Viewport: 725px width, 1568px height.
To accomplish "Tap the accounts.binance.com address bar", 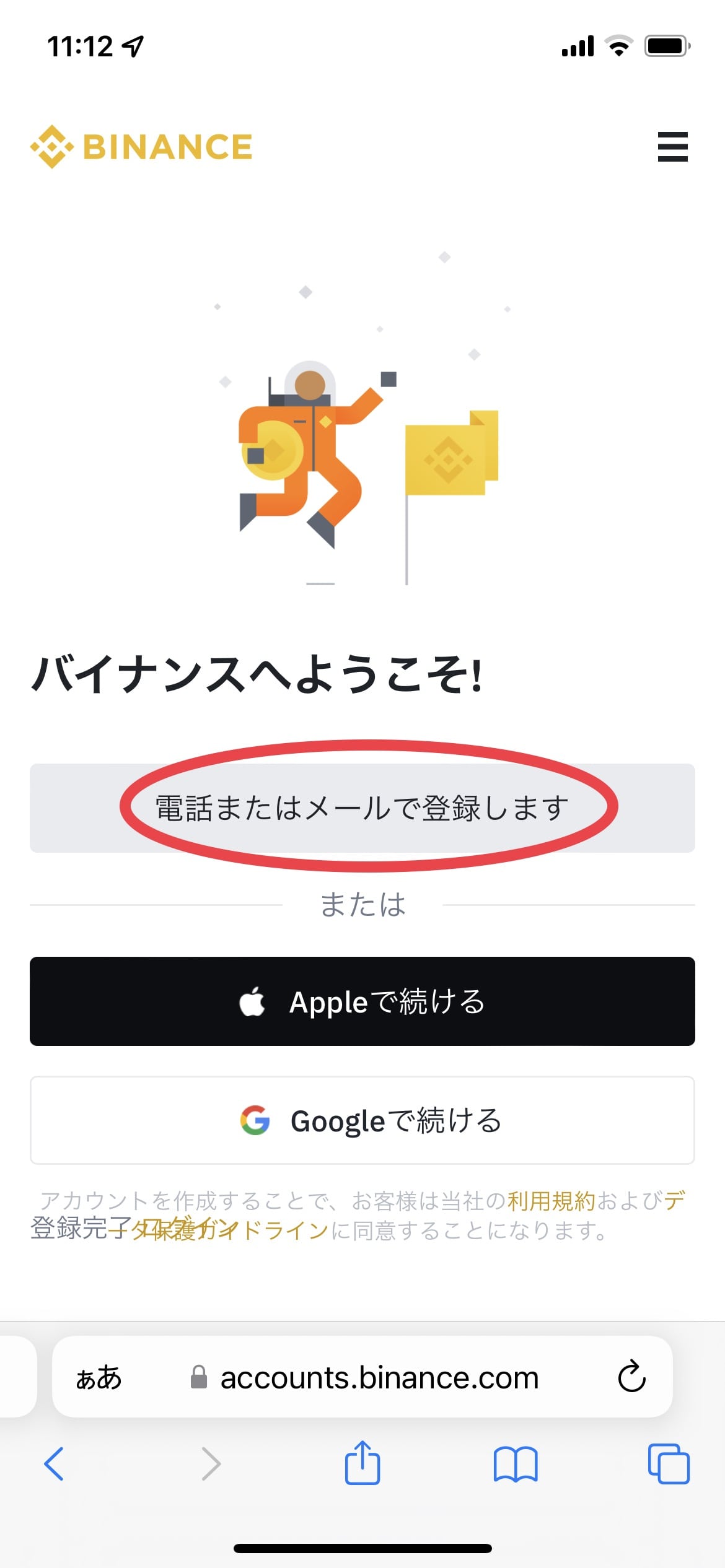I will pos(379,1377).
